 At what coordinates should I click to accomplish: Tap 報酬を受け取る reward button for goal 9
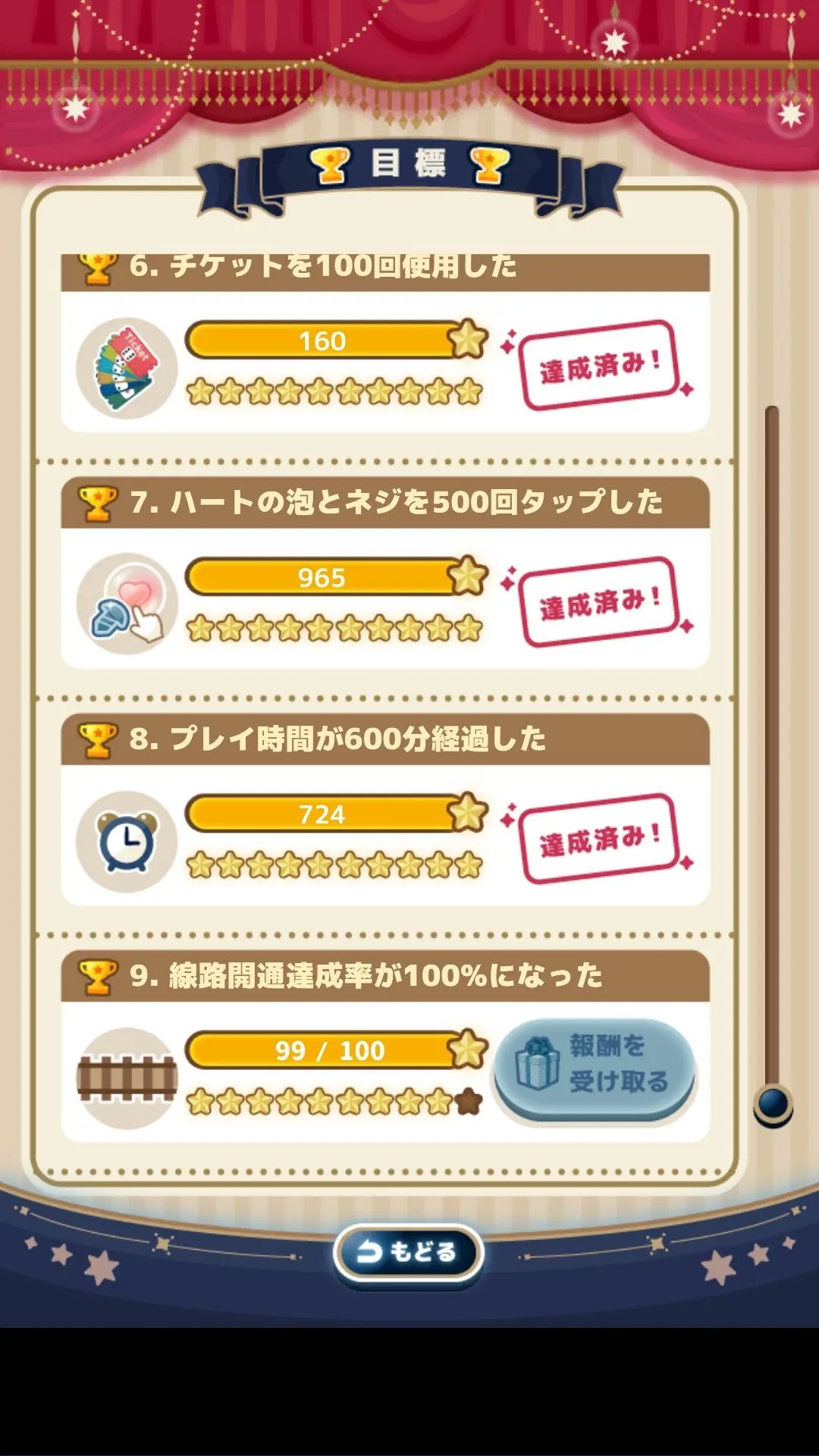point(595,1068)
